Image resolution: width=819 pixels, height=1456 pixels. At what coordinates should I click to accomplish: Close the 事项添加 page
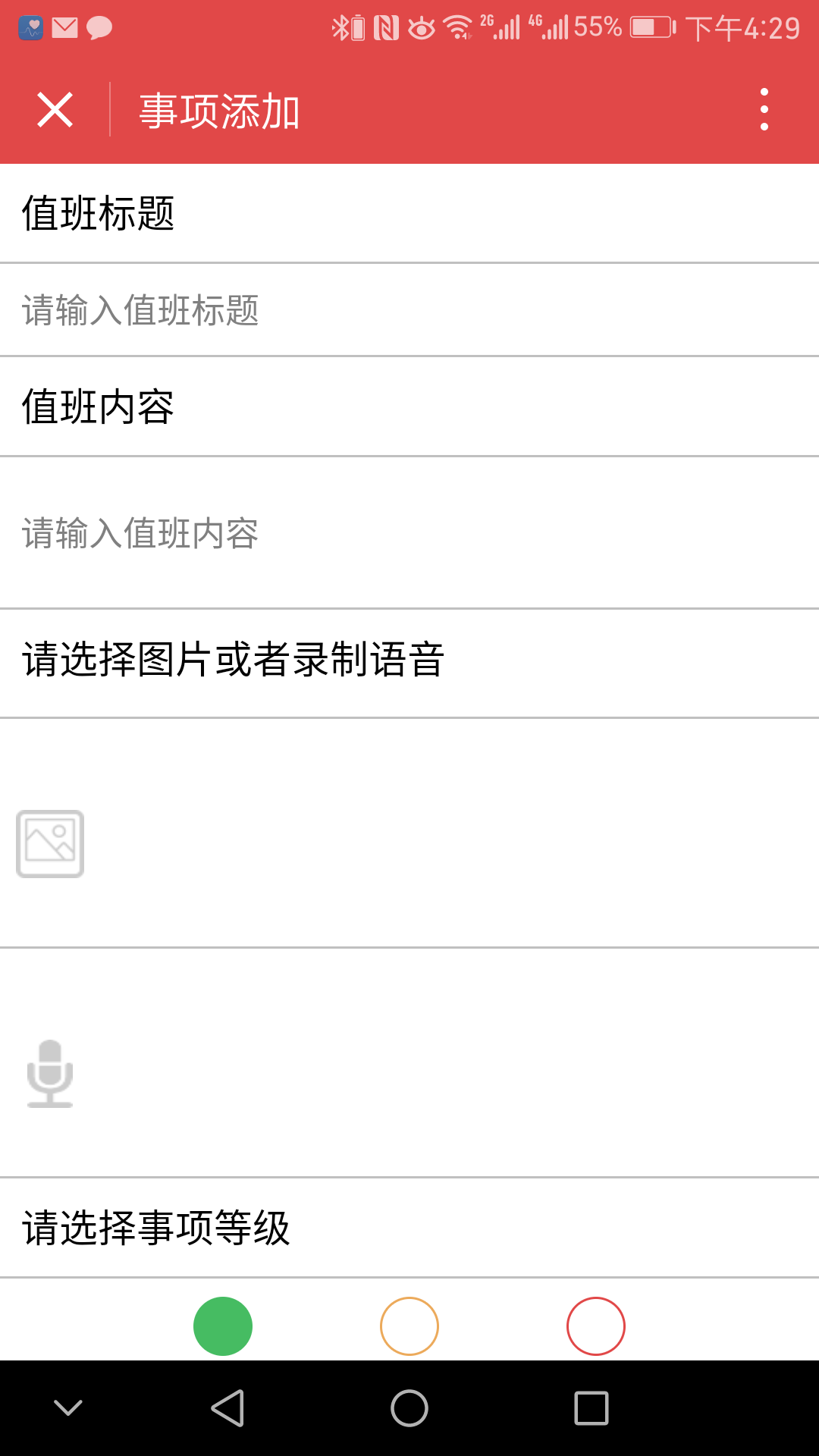coord(55,111)
